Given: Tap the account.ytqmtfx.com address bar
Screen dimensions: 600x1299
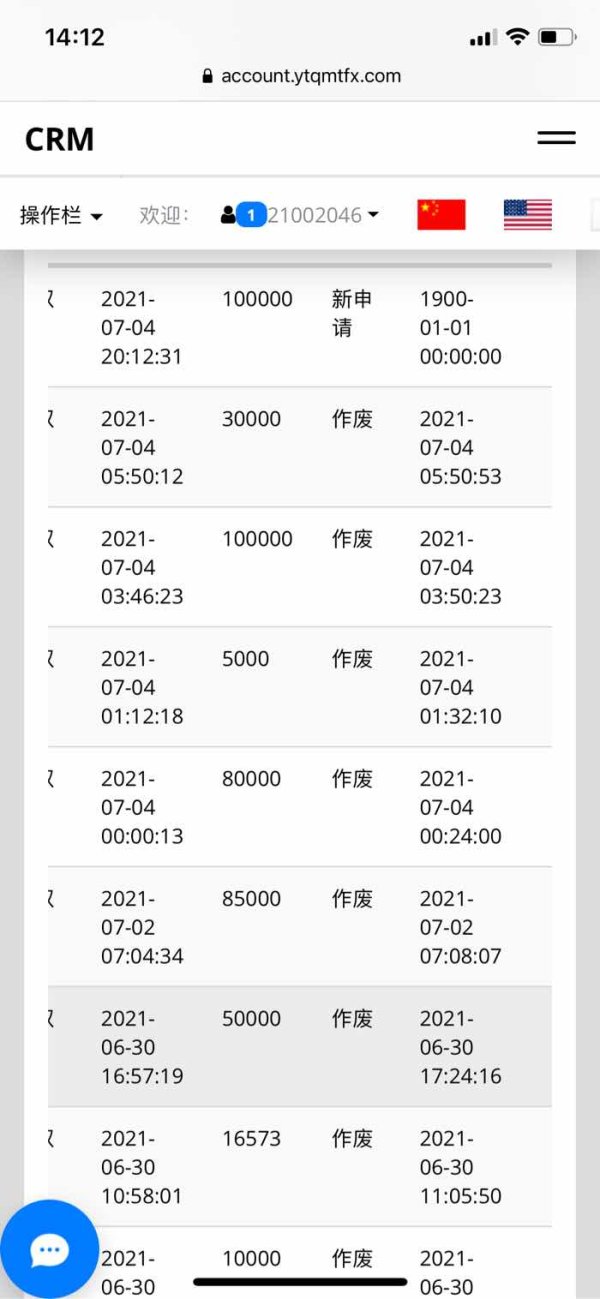Looking at the screenshot, I should pyautogui.click(x=301, y=75).
